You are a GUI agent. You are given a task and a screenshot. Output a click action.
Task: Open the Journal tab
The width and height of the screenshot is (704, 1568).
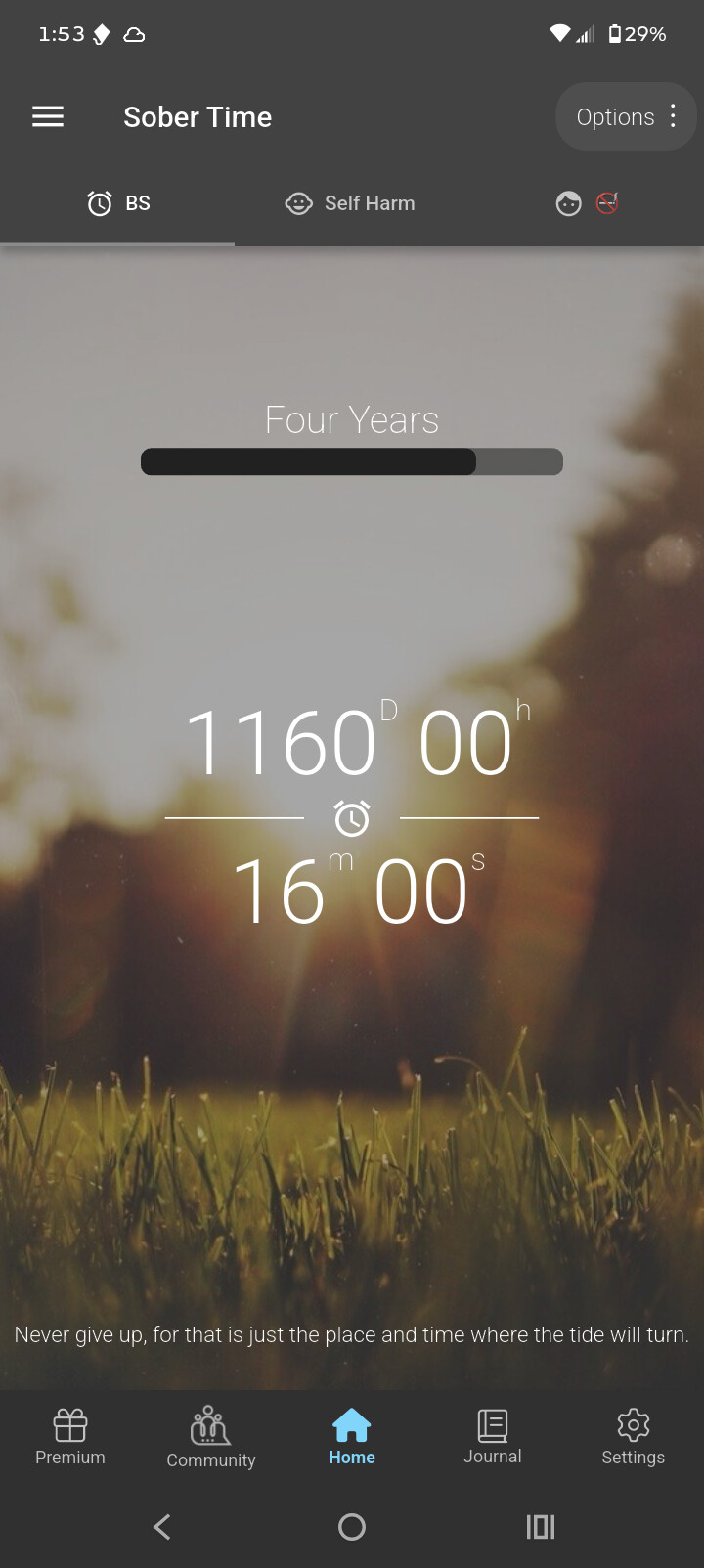click(493, 1437)
